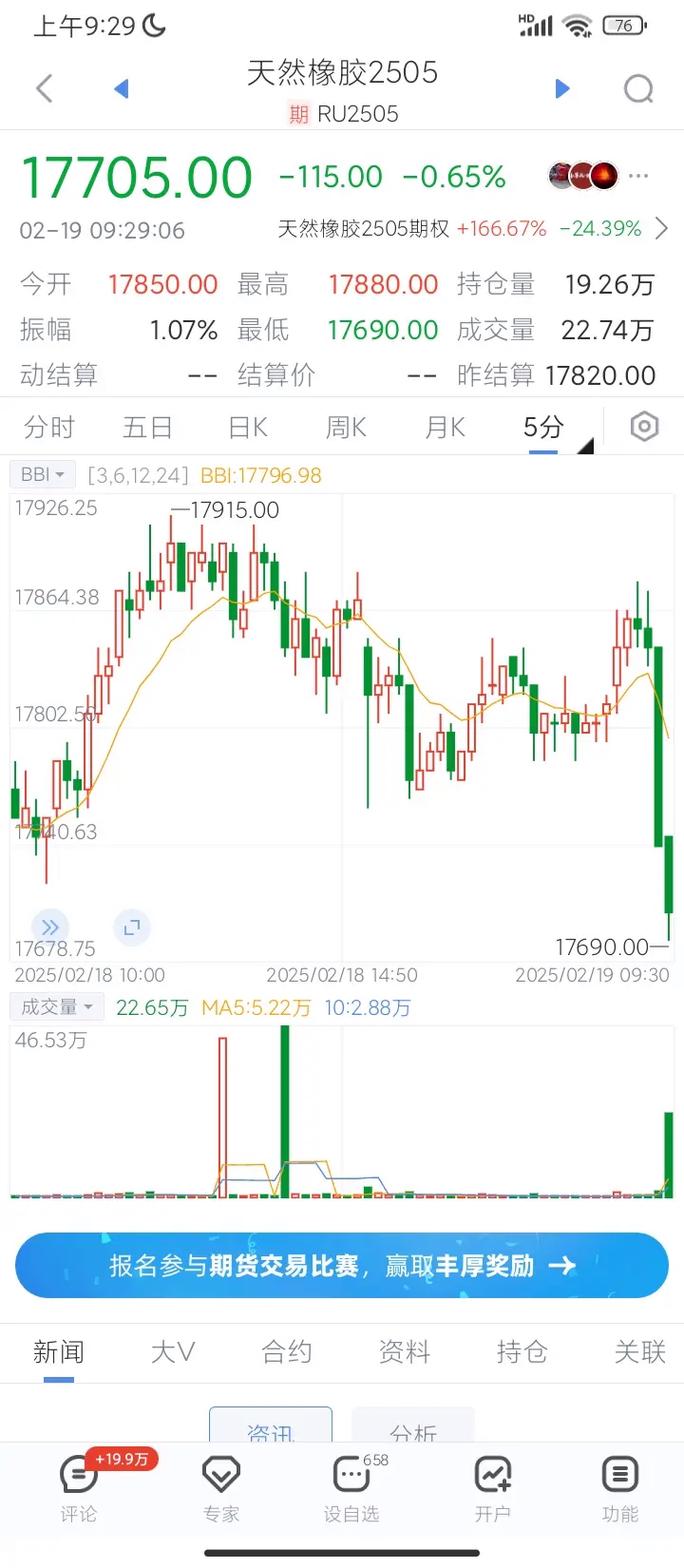Screen dimensions: 684x1568
Task: Change the BBI indicator dropdown
Action: pos(42,474)
